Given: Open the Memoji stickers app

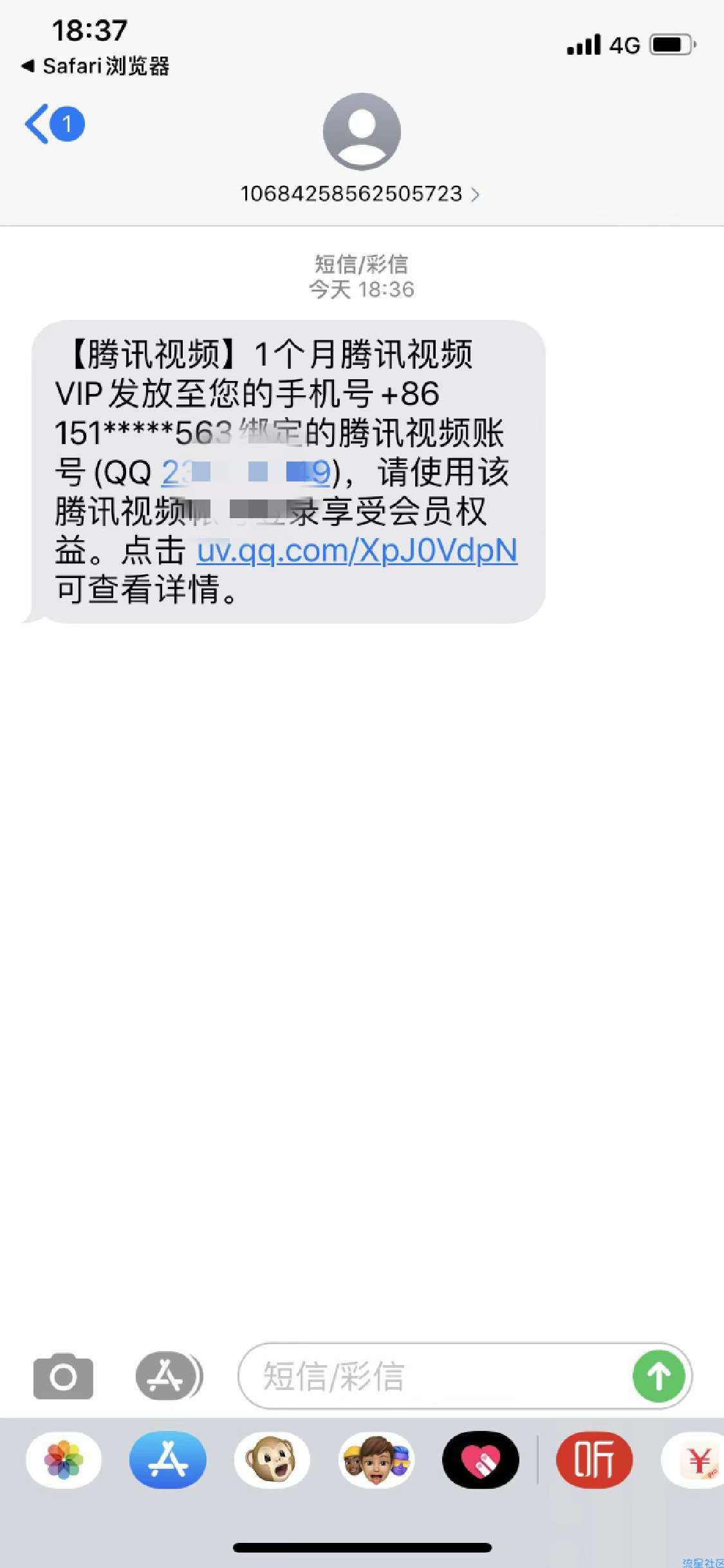Looking at the screenshot, I should (376, 1459).
